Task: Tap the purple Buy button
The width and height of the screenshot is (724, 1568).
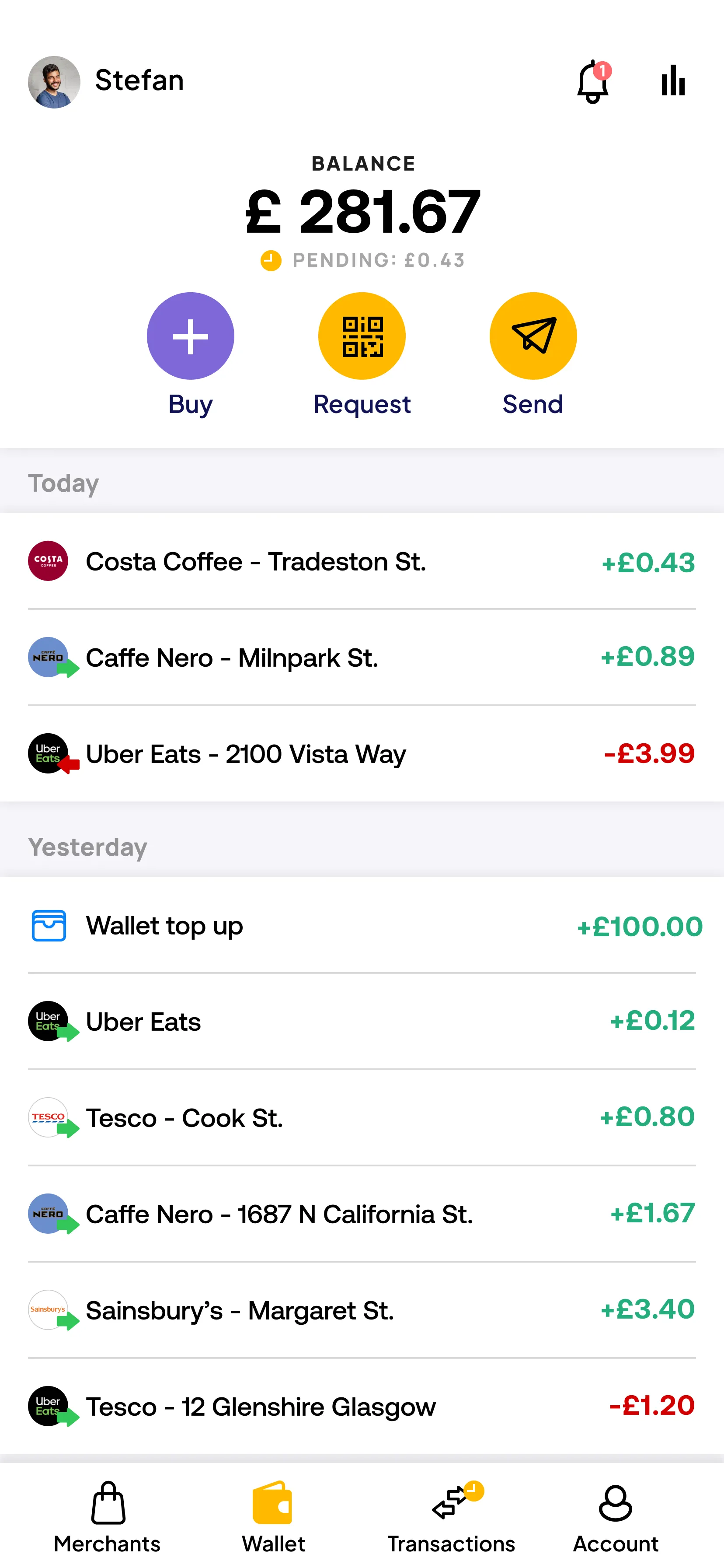Action: click(x=191, y=336)
